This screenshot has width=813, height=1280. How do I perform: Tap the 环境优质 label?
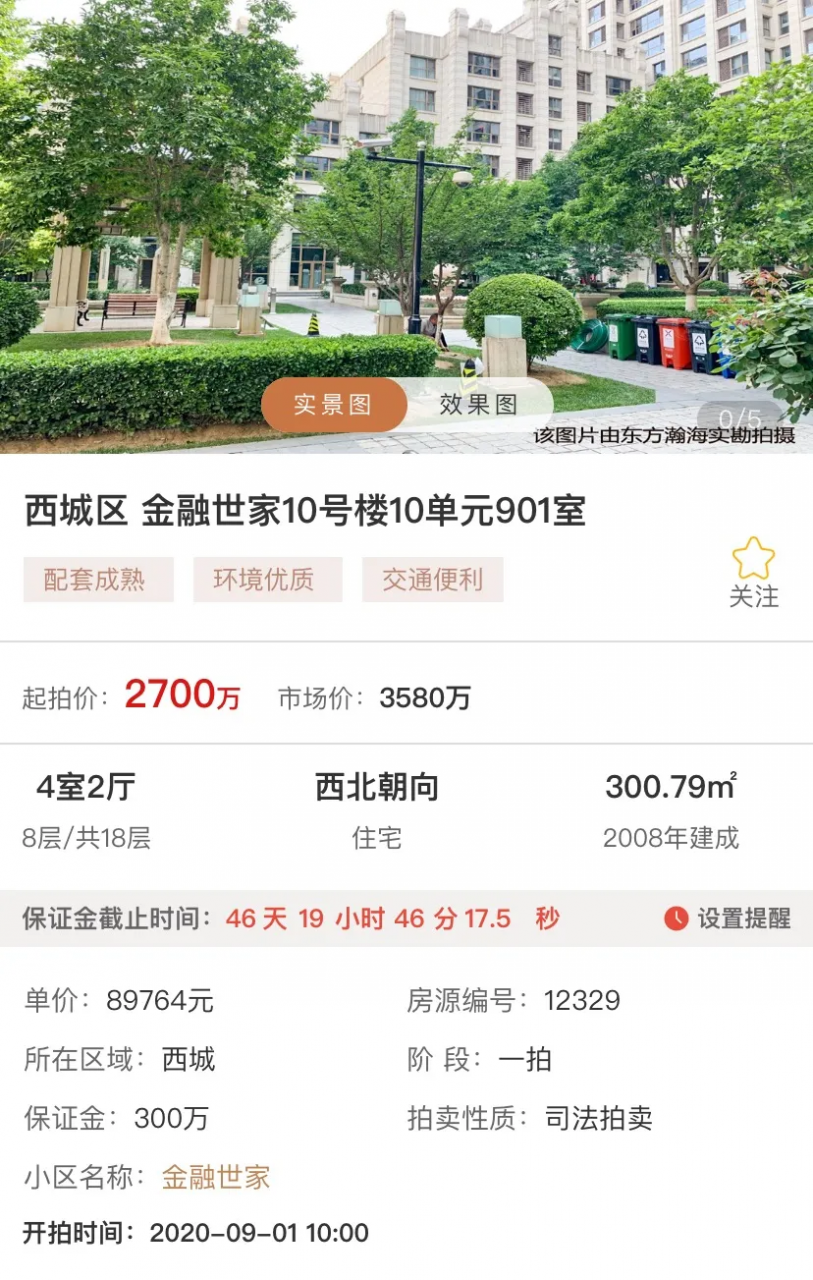tap(266, 579)
